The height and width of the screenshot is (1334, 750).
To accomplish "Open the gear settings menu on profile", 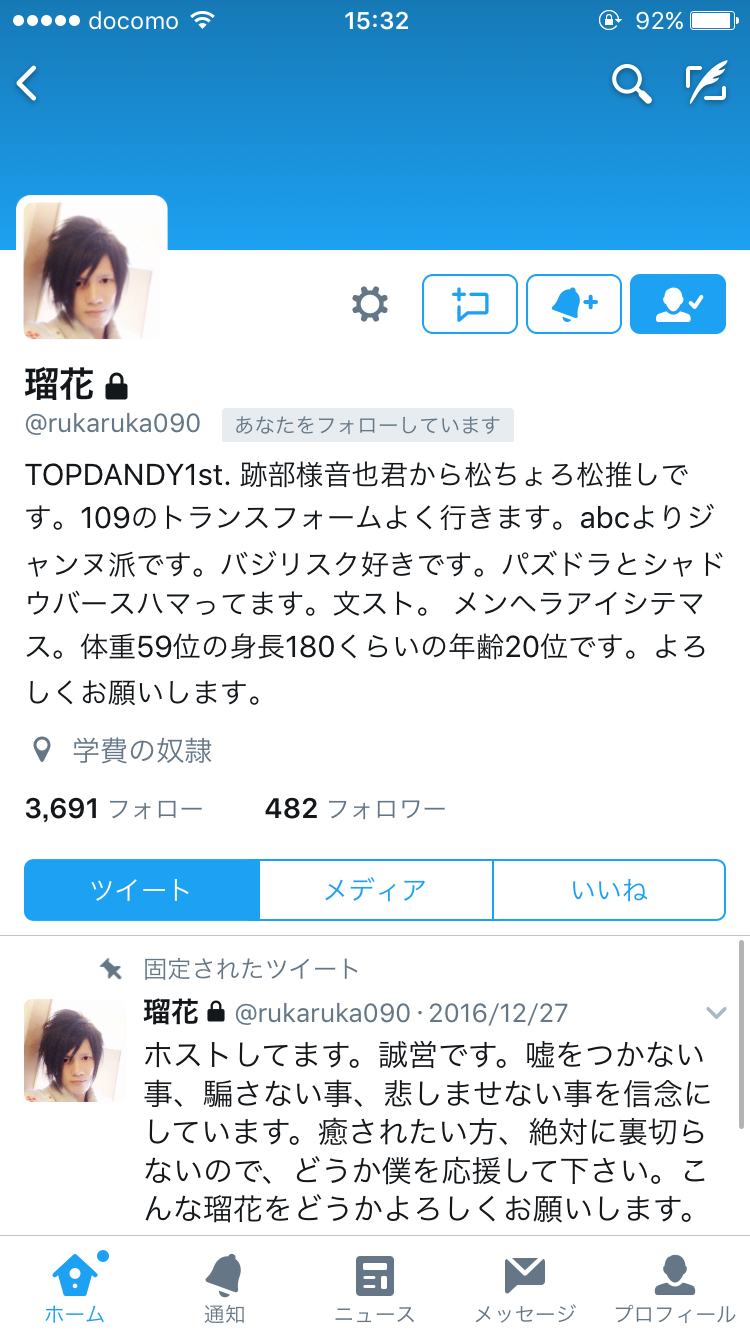I will click(x=370, y=304).
